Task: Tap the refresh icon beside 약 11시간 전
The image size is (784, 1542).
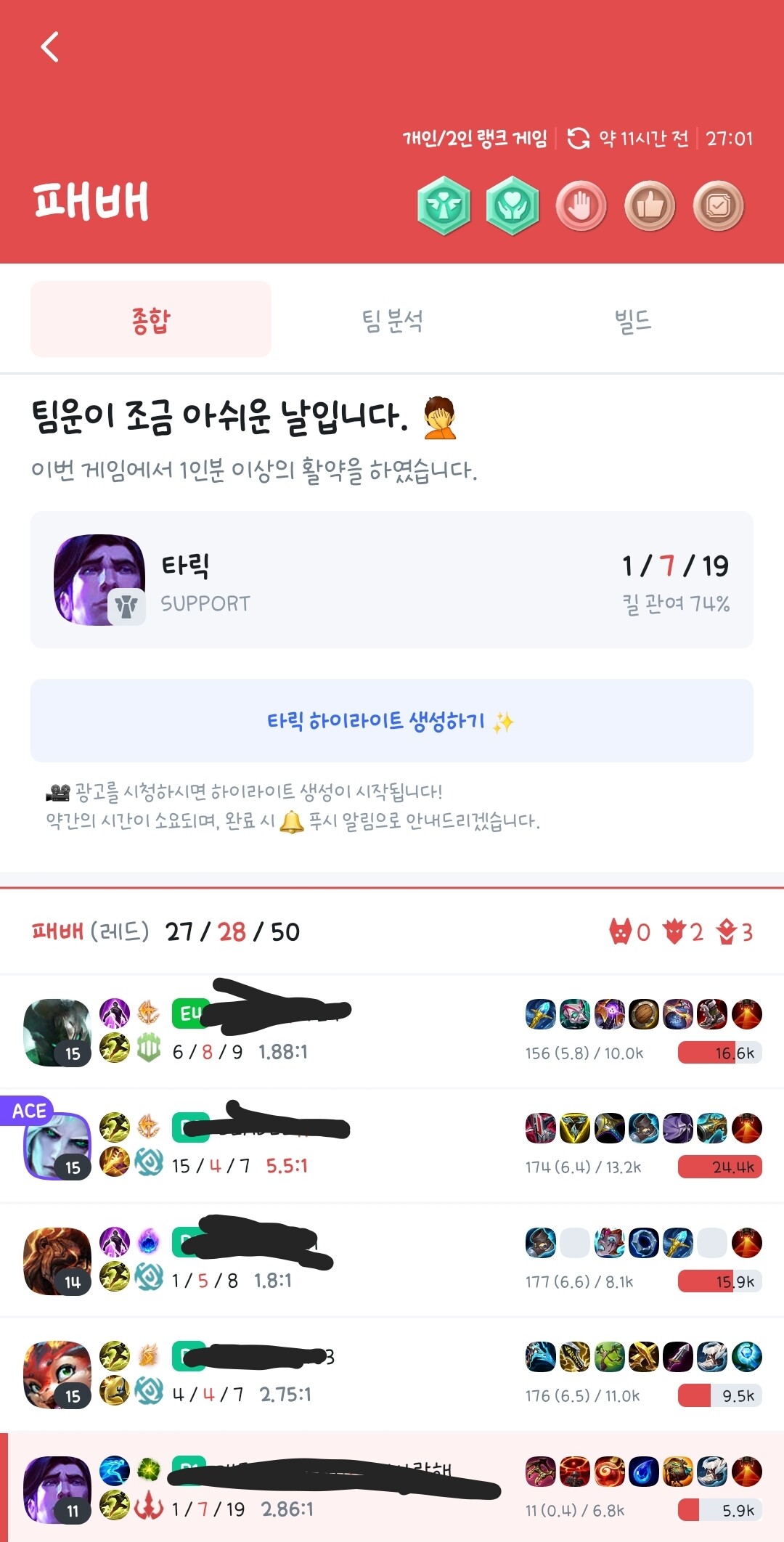Action: [578, 138]
